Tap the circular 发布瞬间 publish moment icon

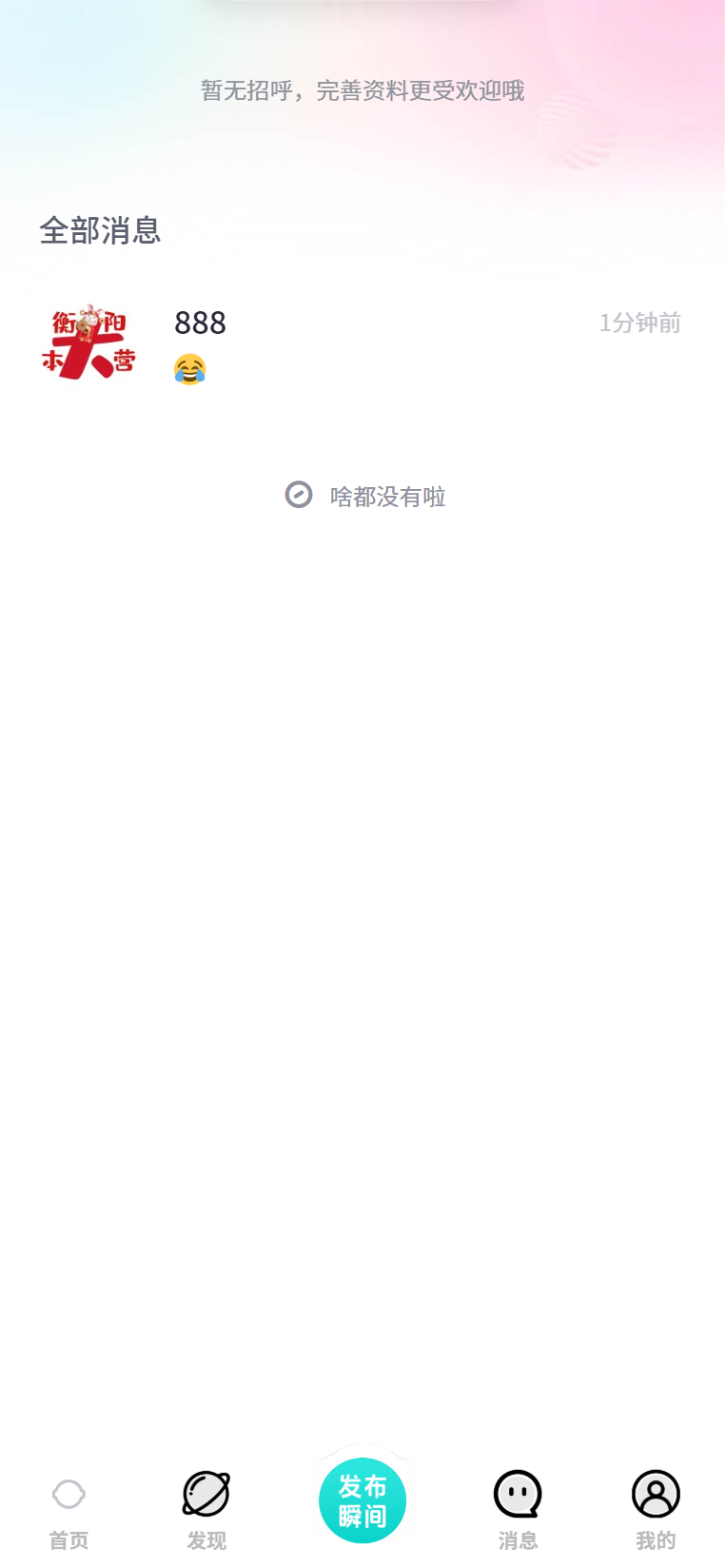[x=362, y=1500]
